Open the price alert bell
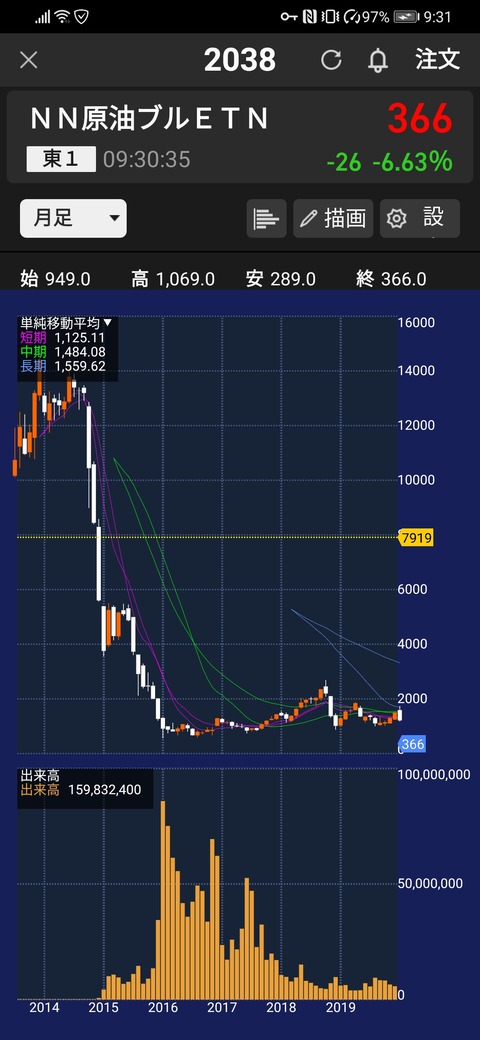 [378, 60]
